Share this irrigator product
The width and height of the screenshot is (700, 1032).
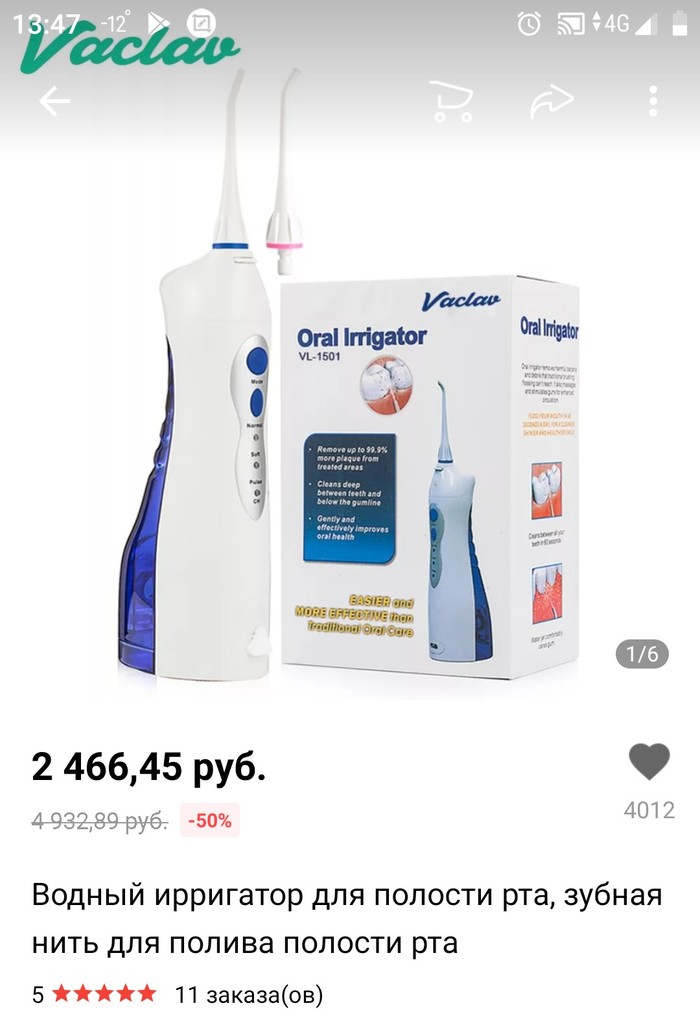pyautogui.click(x=552, y=101)
